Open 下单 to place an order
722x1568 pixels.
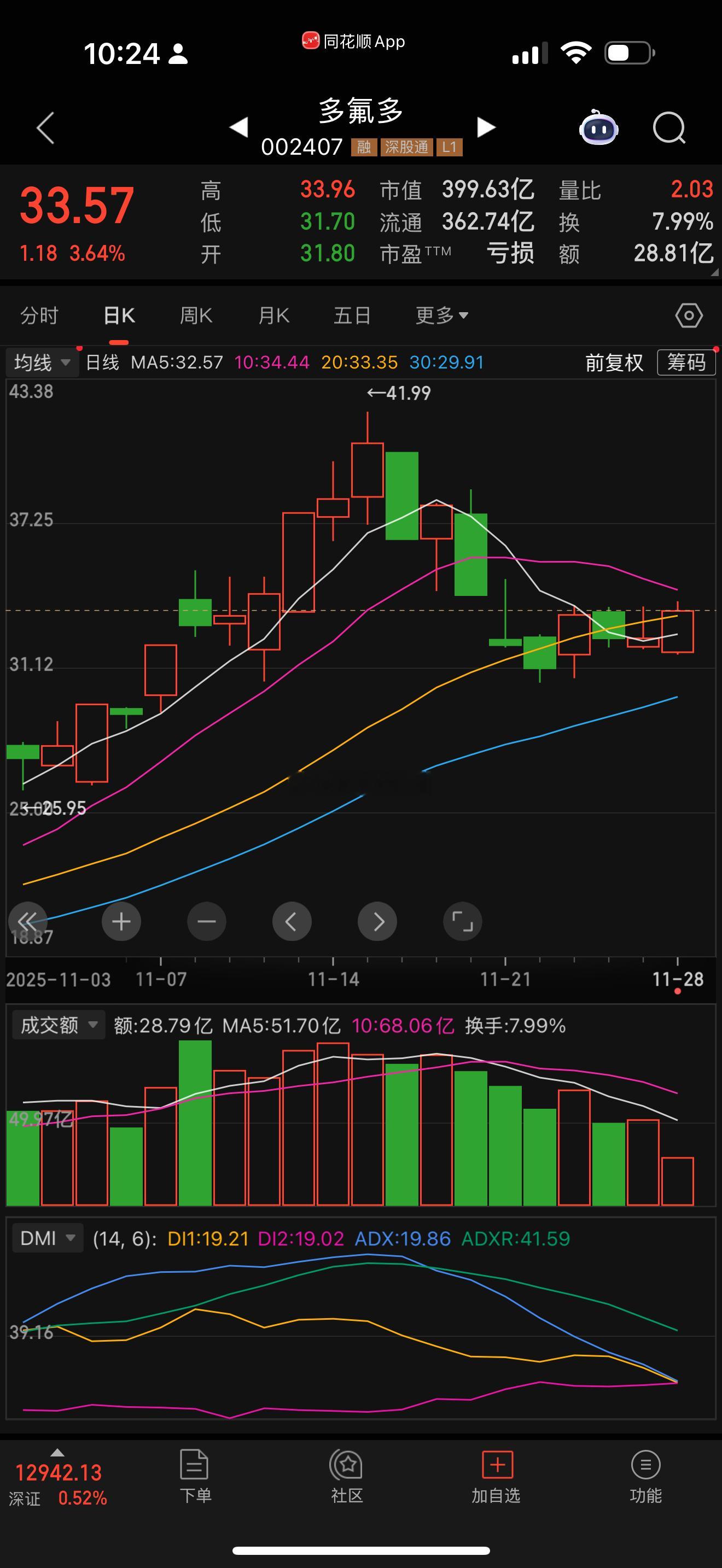tap(195, 1476)
